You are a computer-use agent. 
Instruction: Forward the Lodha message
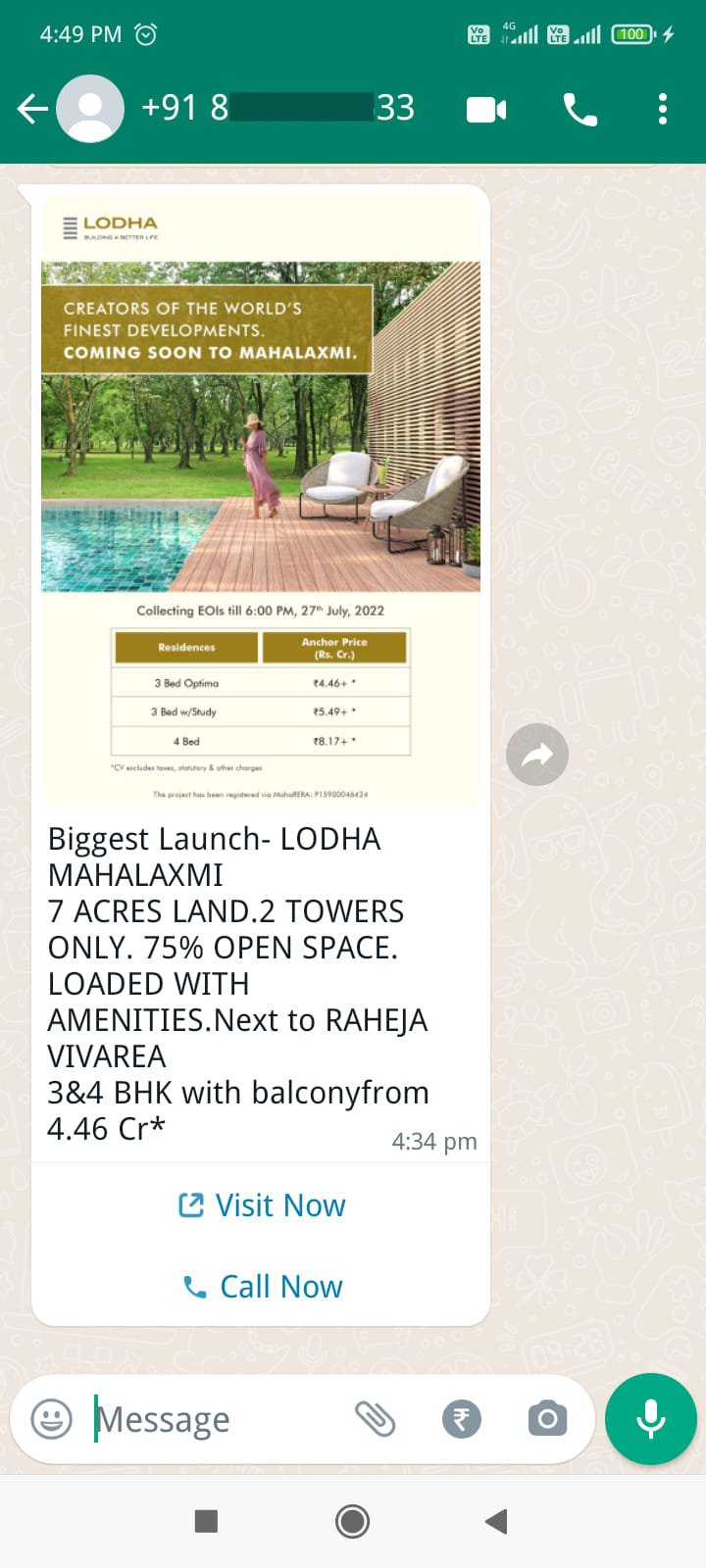[x=537, y=755]
